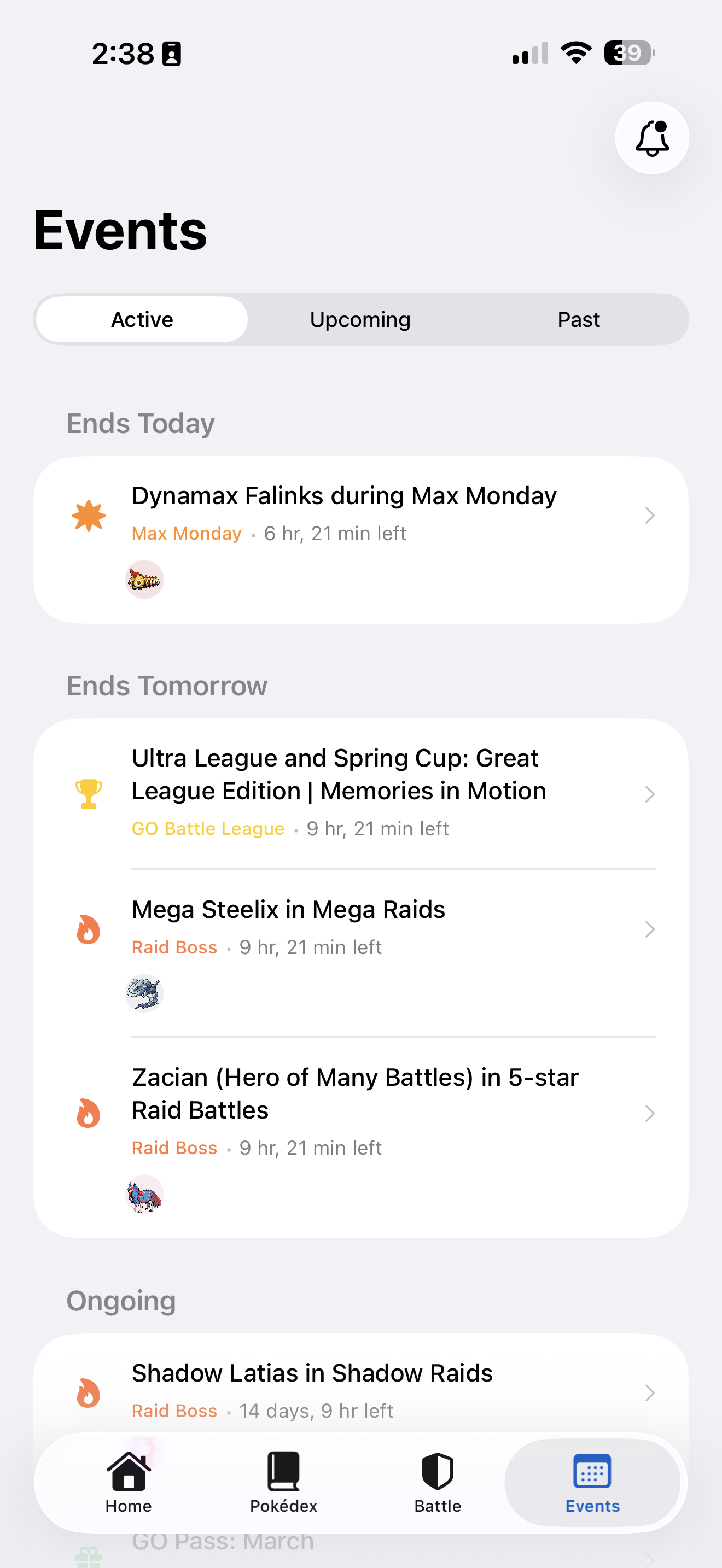Open the notifications bell
This screenshot has height=1568, width=722.
[x=651, y=138]
